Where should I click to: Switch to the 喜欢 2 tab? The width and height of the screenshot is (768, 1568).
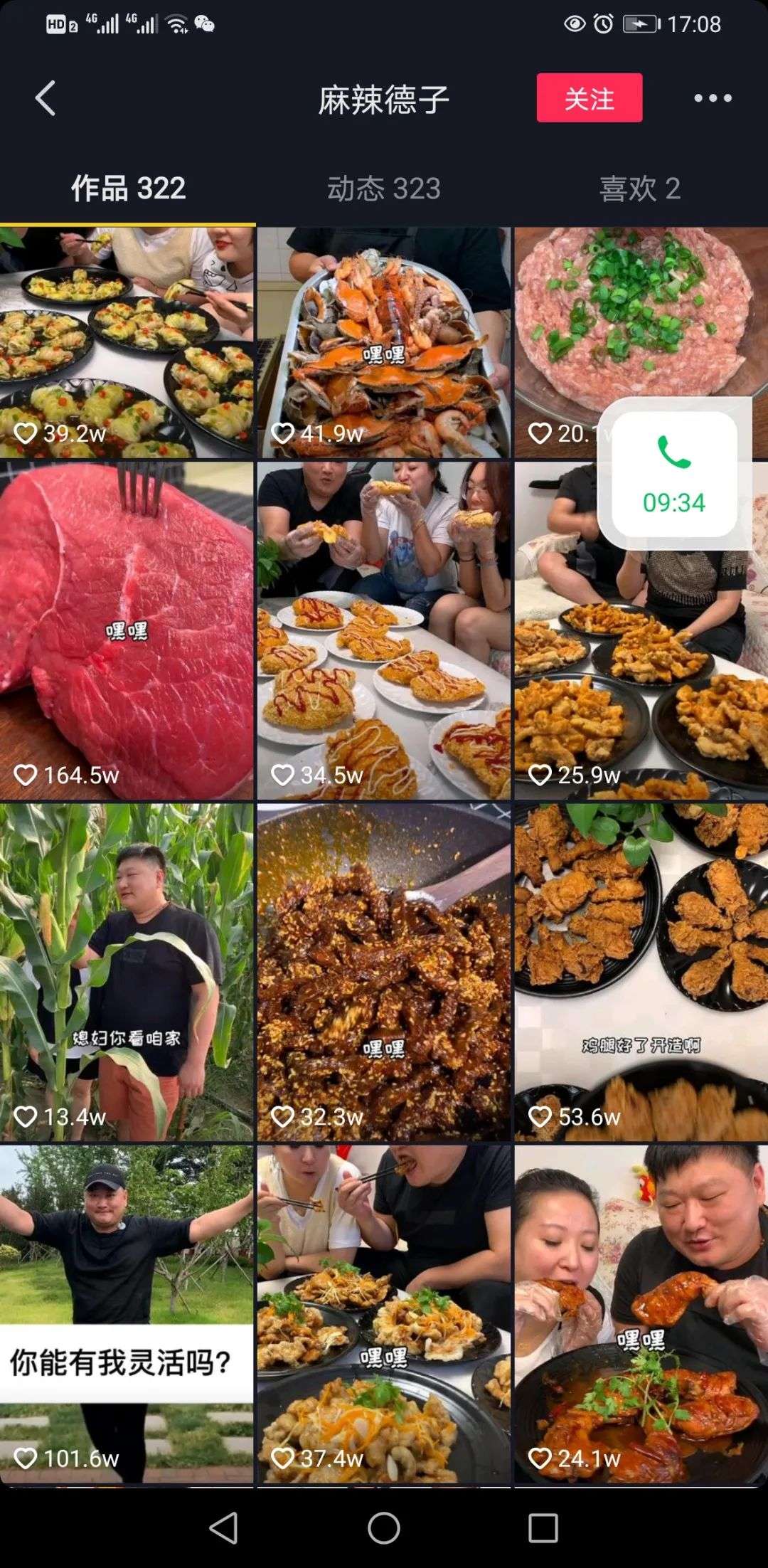(x=640, y=189)
